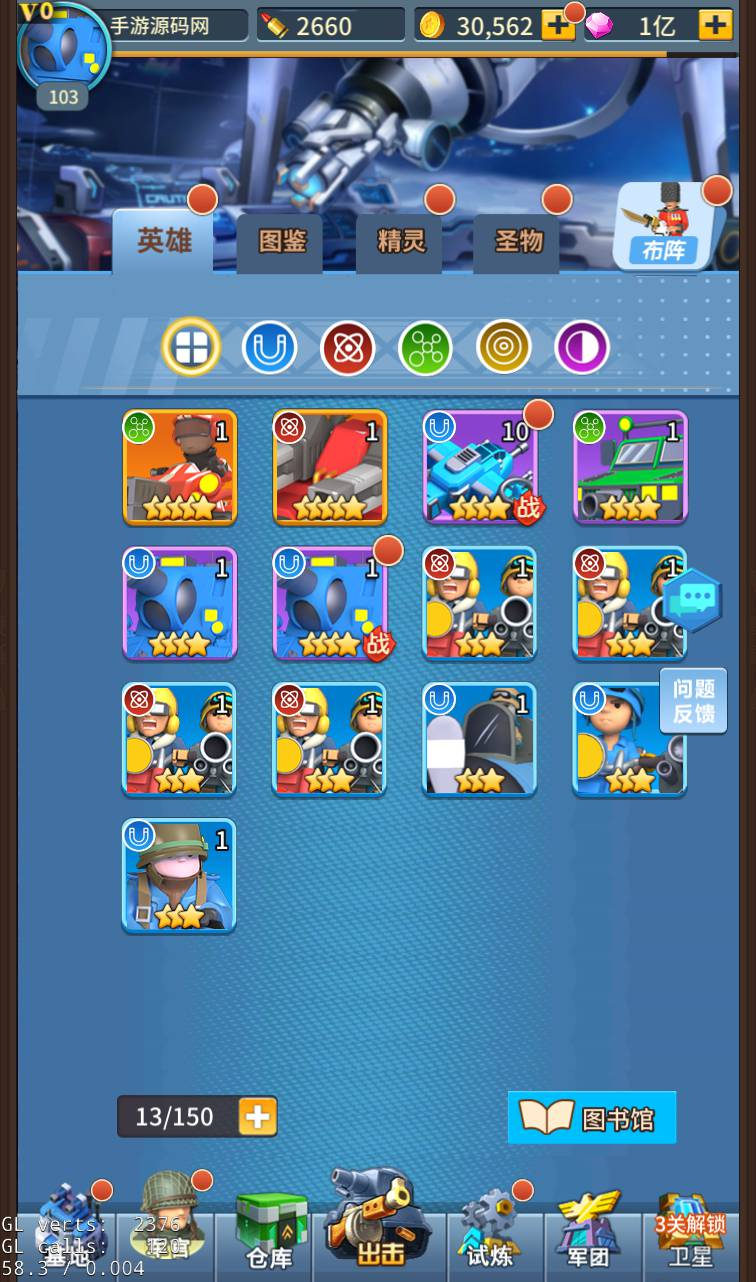Filter heroes by red atom type

coord(347,348)
